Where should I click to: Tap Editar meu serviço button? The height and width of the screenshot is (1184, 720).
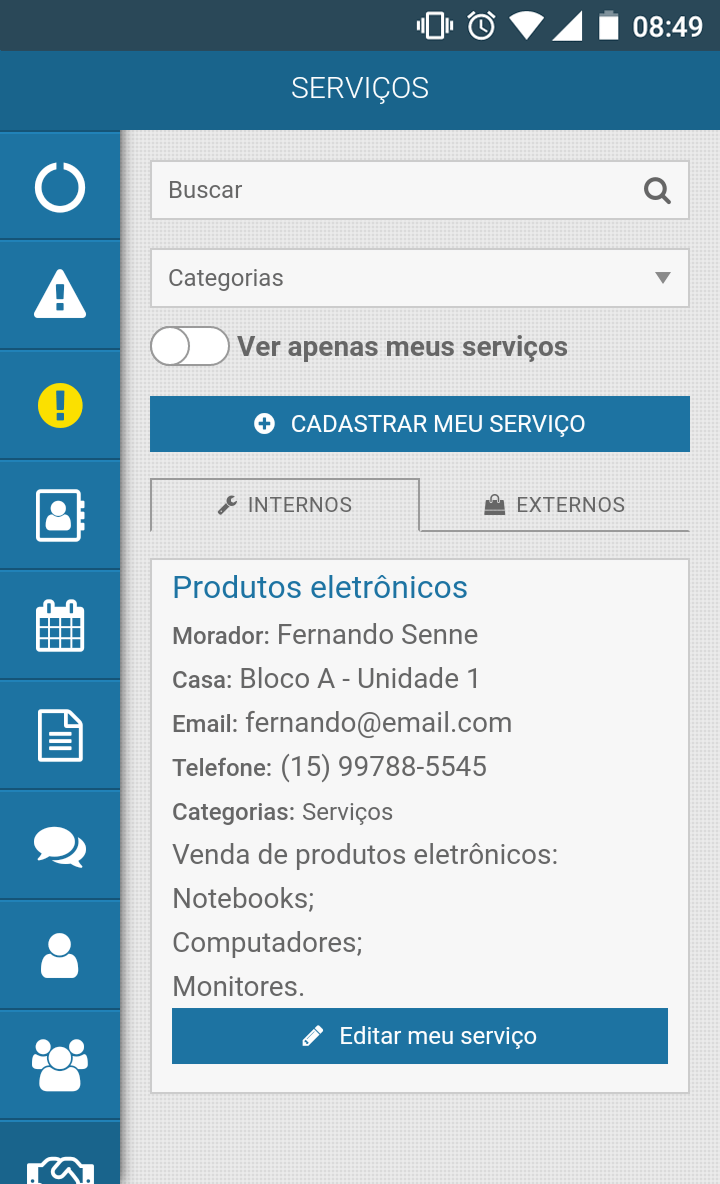[420, 1036]
